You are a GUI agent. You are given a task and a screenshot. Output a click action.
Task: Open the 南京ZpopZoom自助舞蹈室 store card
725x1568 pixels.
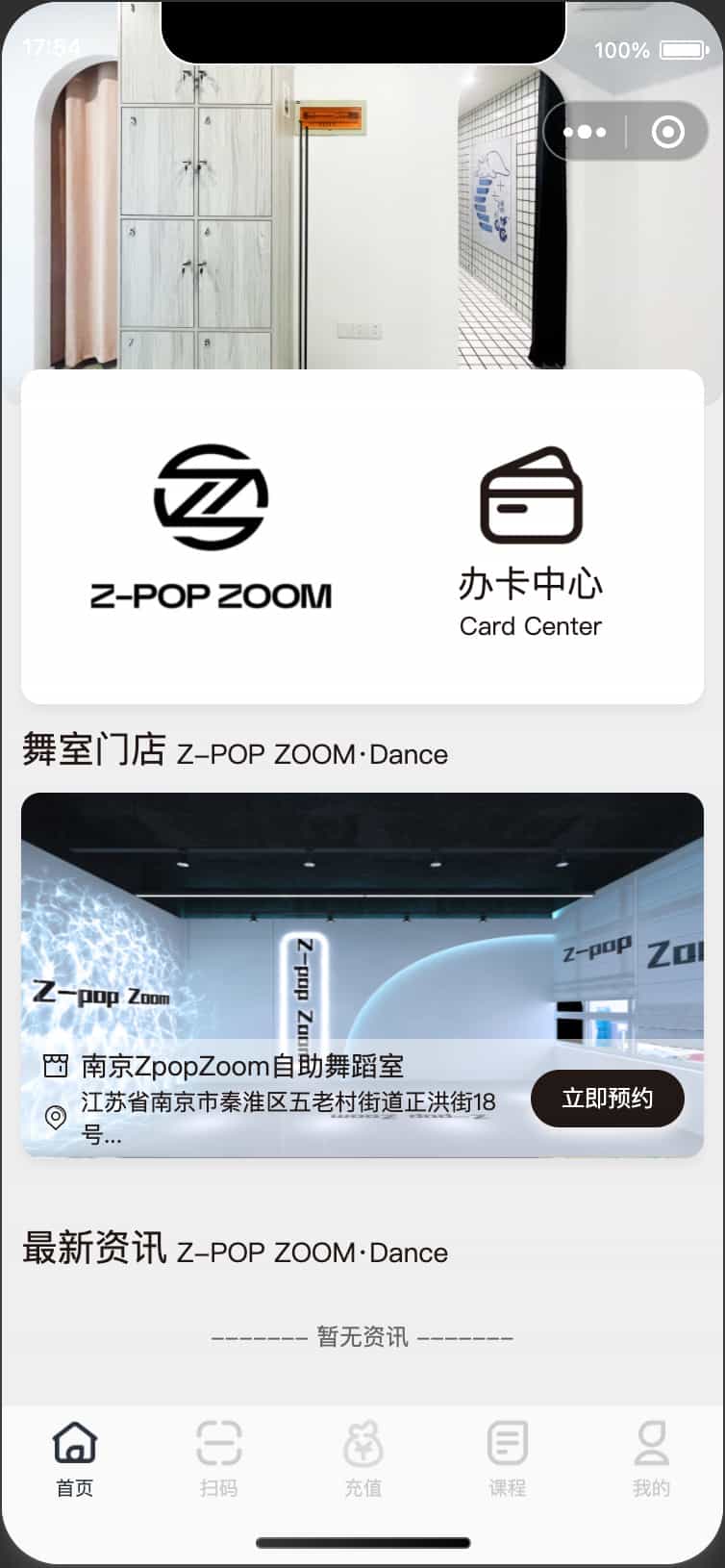(x=362, y=974)
